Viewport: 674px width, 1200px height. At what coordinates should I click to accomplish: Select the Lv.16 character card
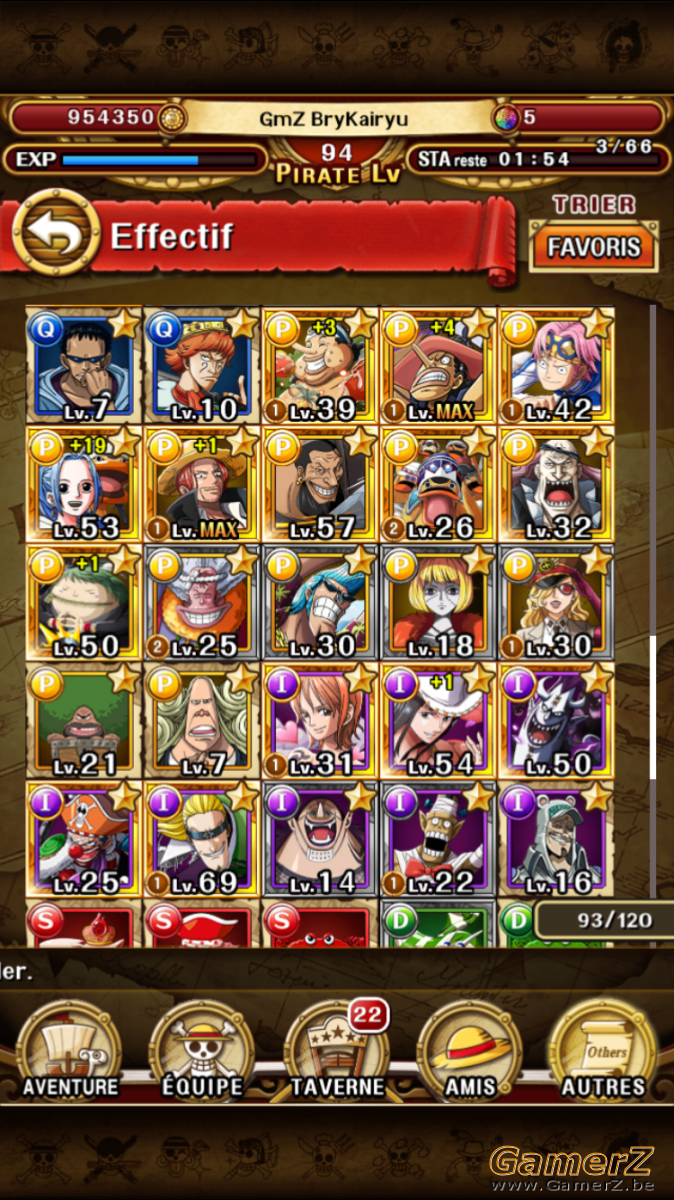point(555,839)
